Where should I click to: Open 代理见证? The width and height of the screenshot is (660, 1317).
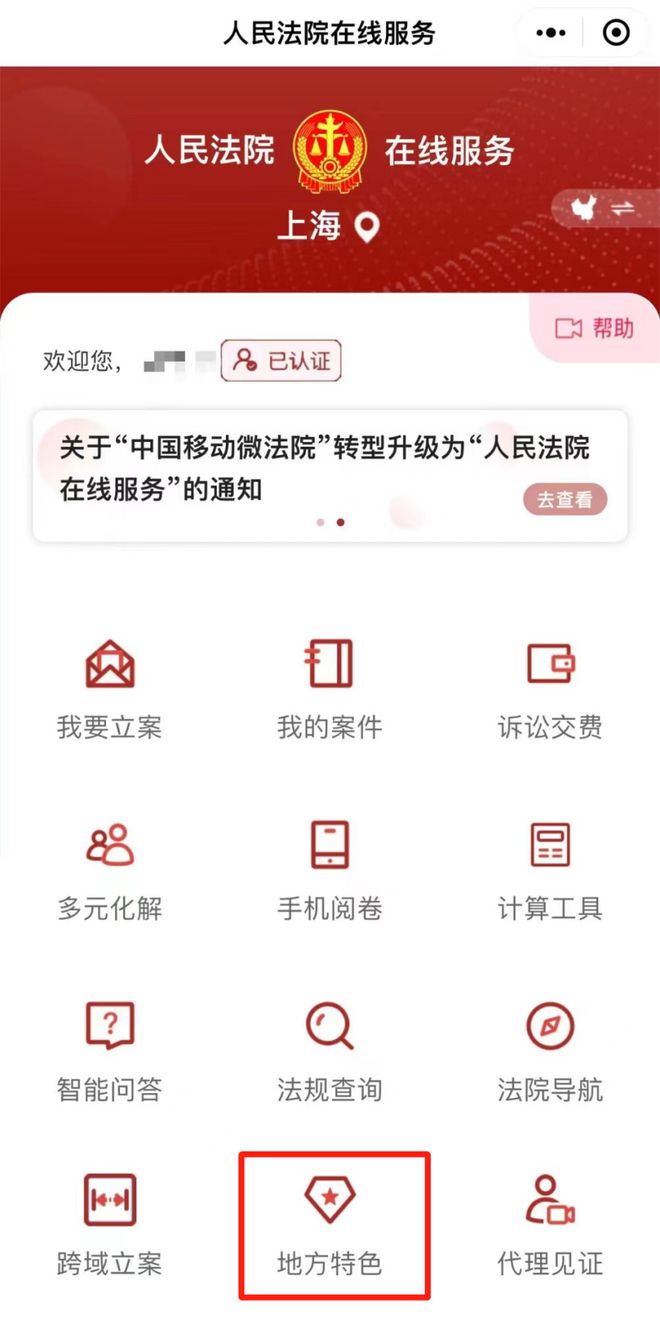click(549, 1225)
